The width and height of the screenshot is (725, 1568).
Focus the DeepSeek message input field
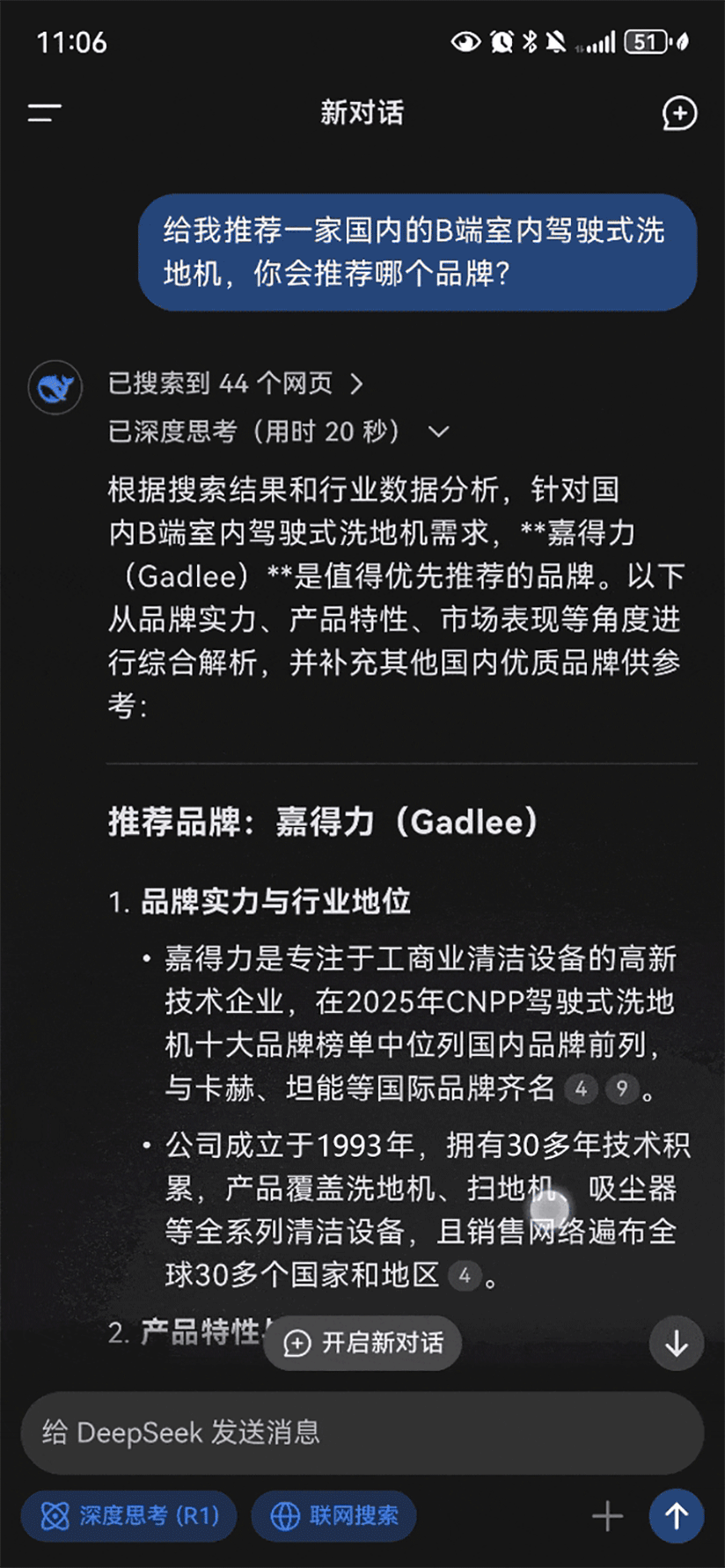pos(361,1432)
